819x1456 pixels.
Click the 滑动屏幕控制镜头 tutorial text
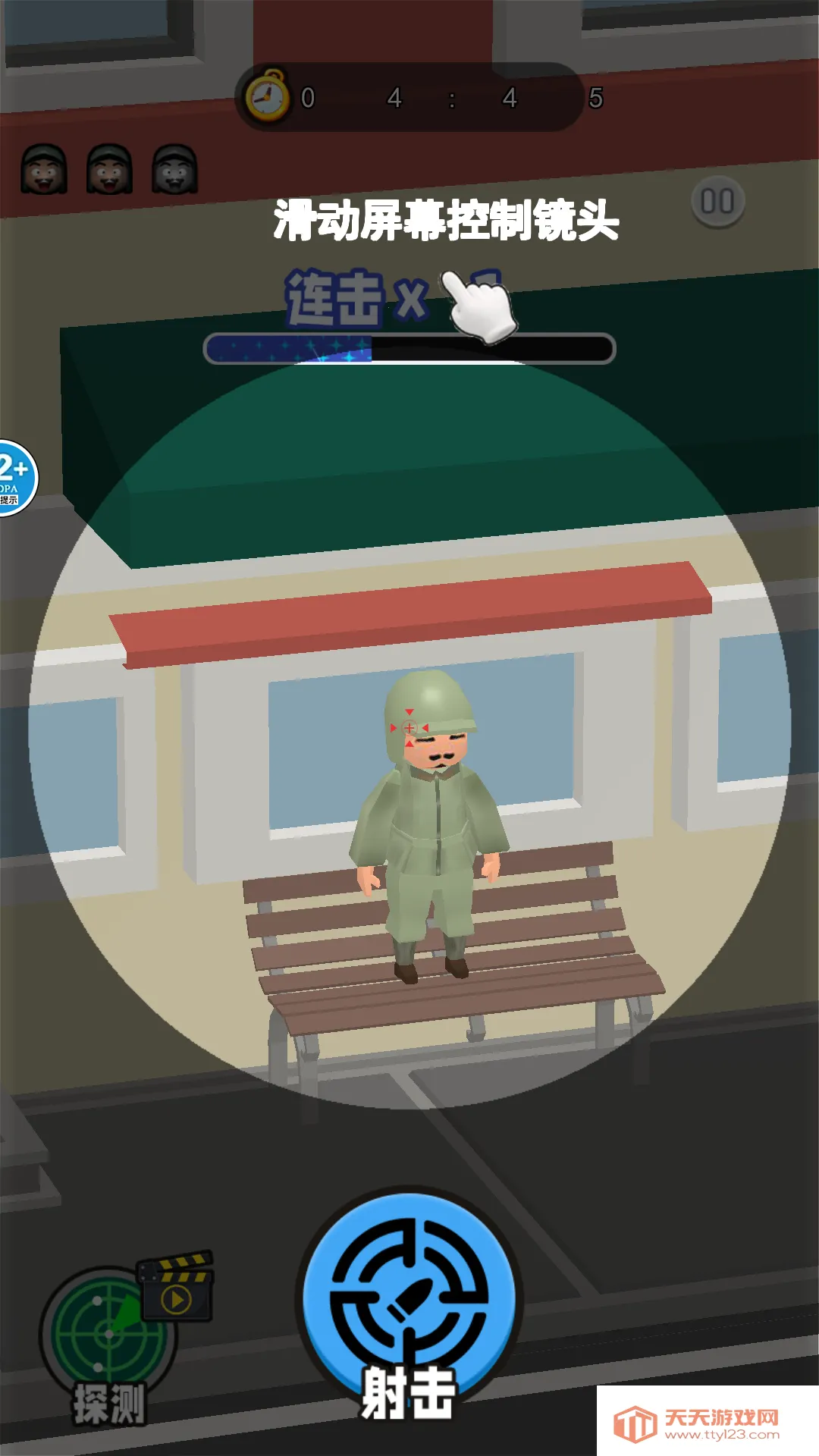(447, 220)
